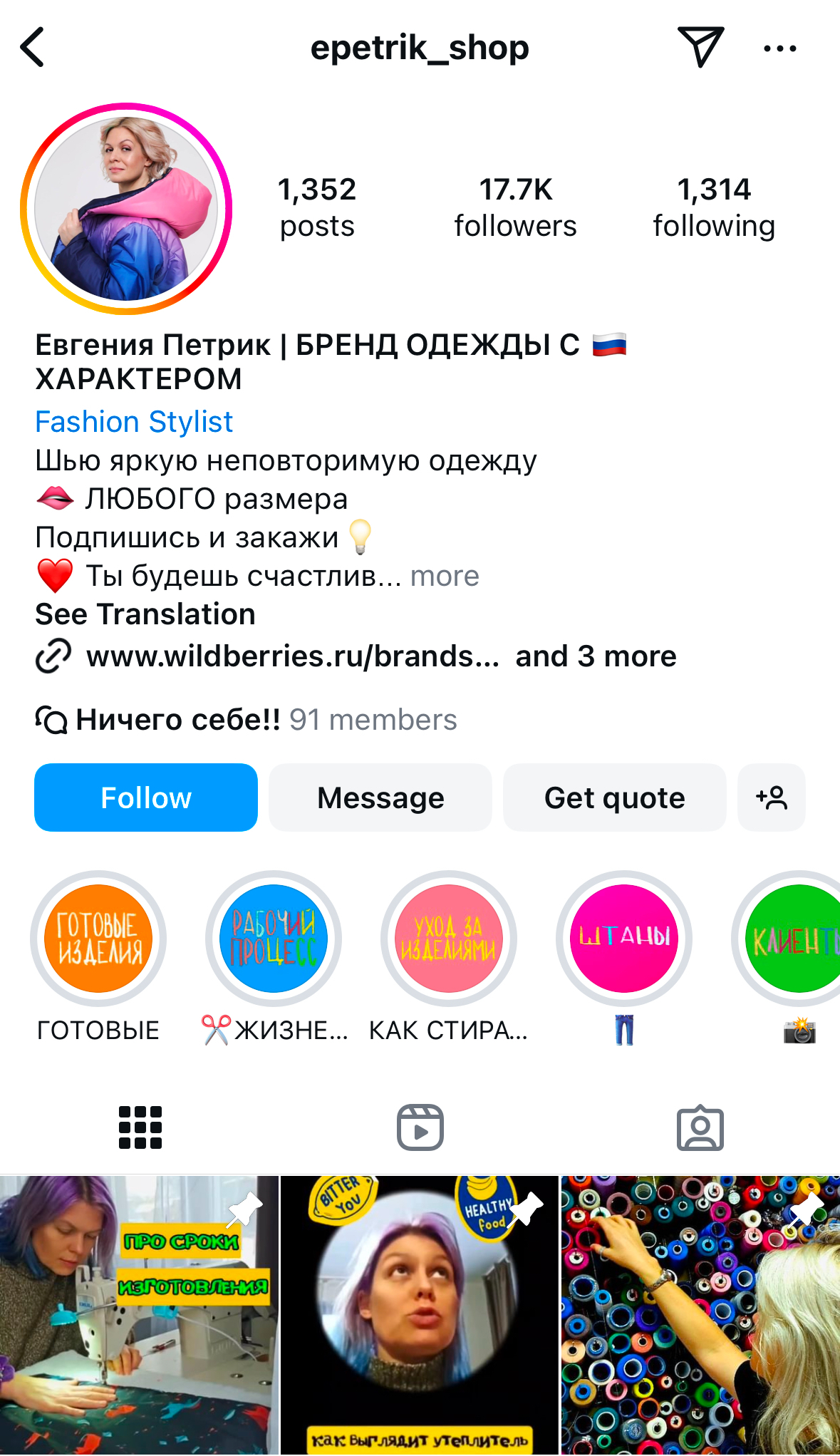Switch to the Reels tab
This screenshot has width=840, height=1456.
[420, 1127]
